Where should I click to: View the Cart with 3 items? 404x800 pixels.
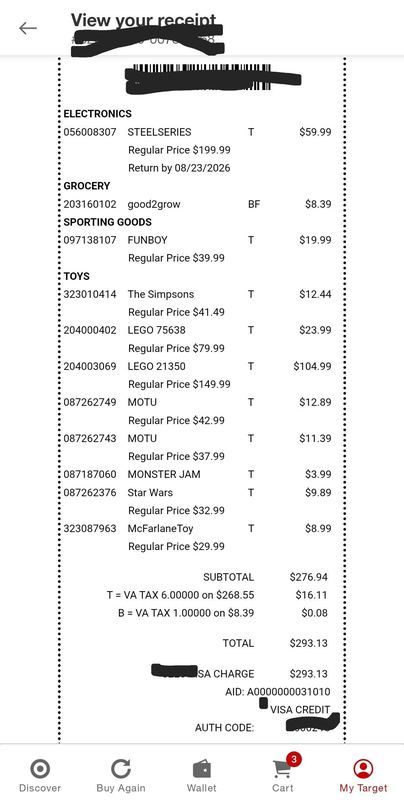[284, 774]
